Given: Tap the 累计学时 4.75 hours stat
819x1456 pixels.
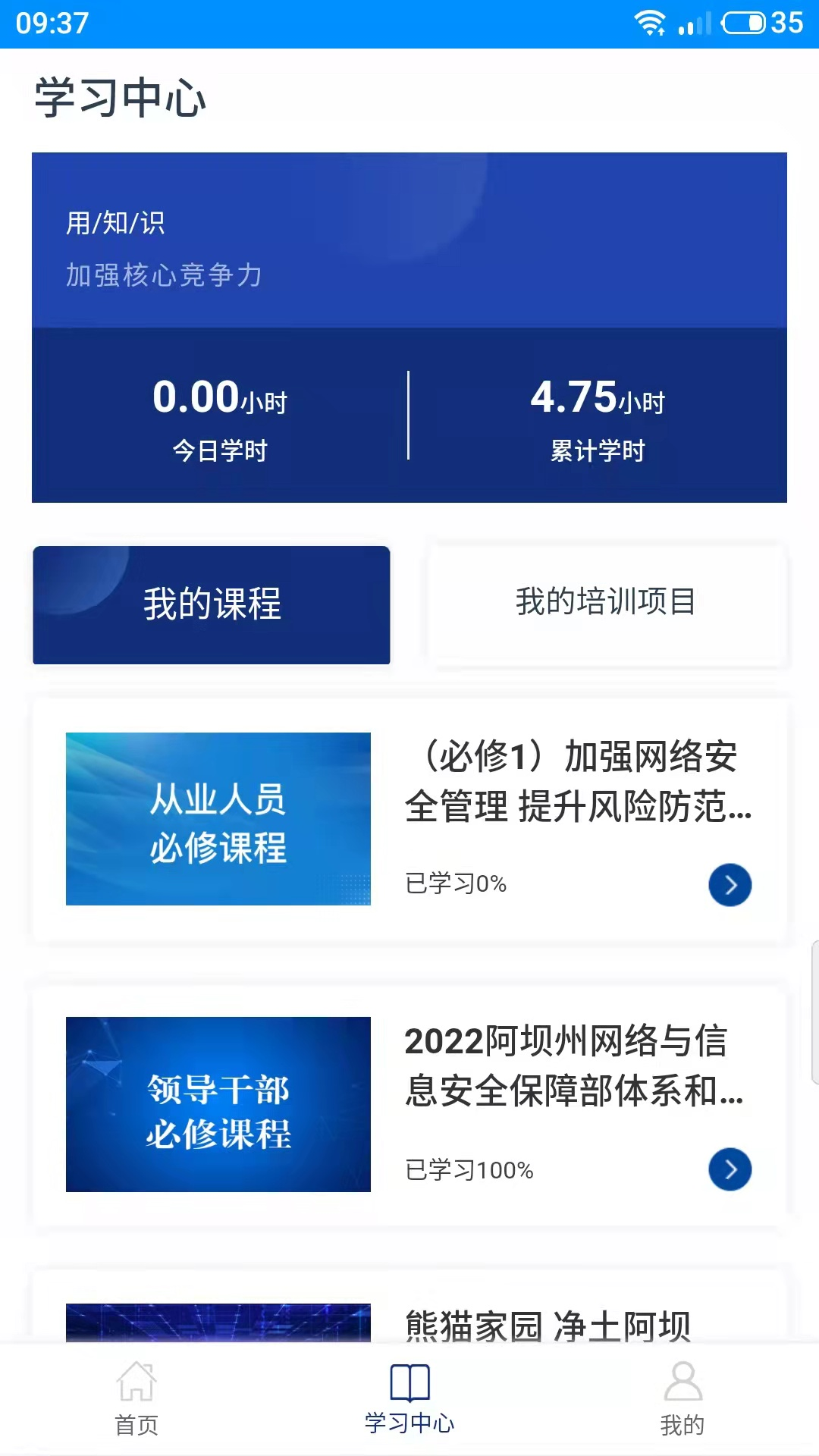Looking at the screenshot, I should point(598,419).
